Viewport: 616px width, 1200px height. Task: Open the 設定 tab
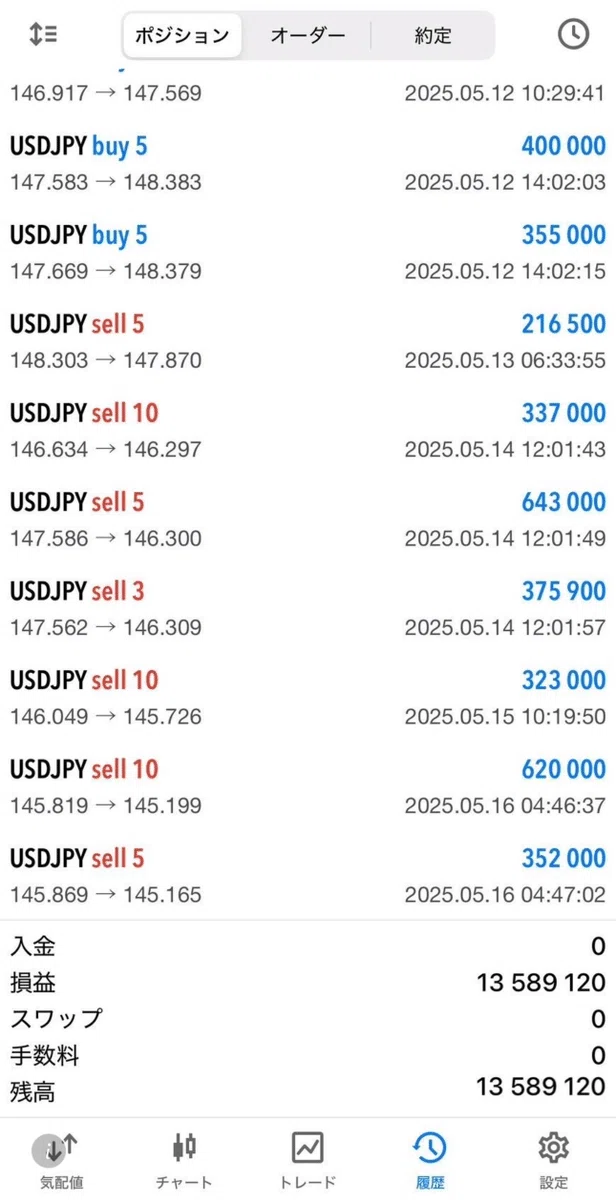(x=554, y=1160)
